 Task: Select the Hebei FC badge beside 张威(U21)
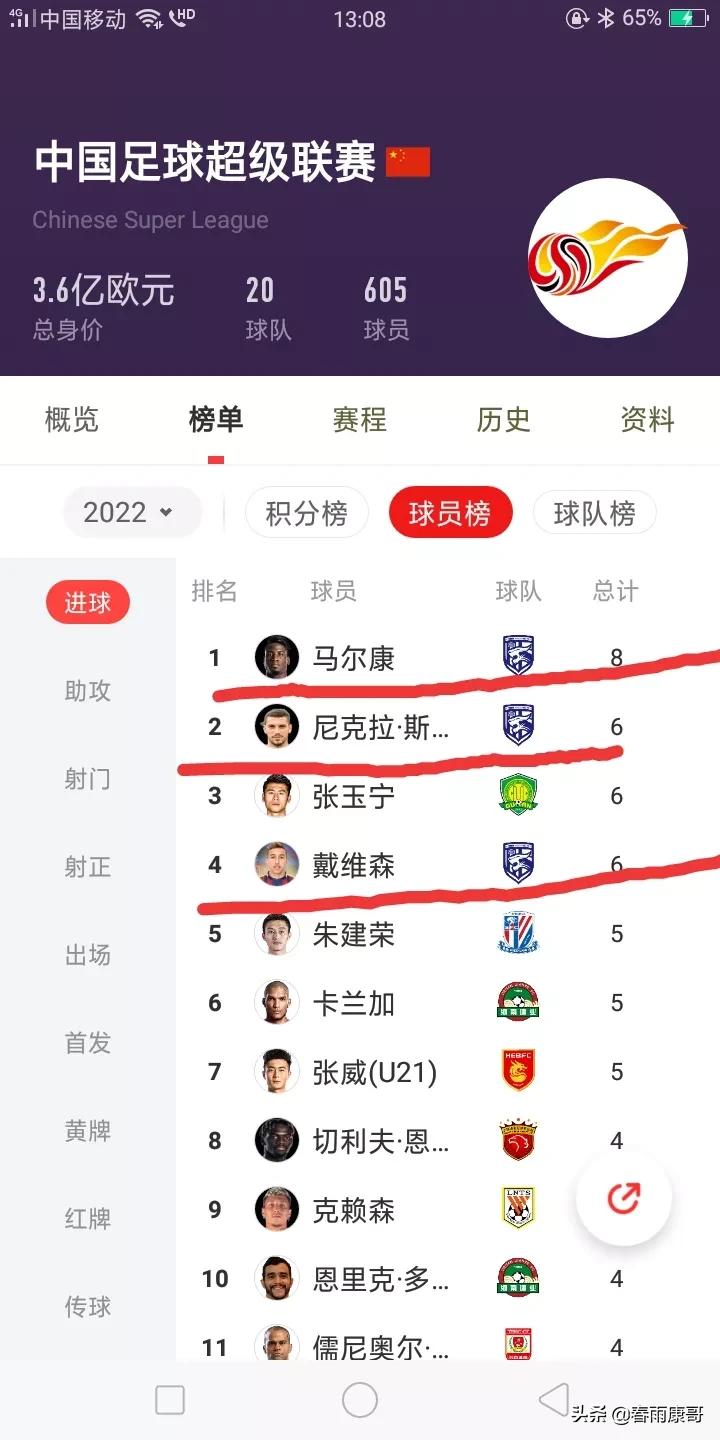(x=517, y=1071)
